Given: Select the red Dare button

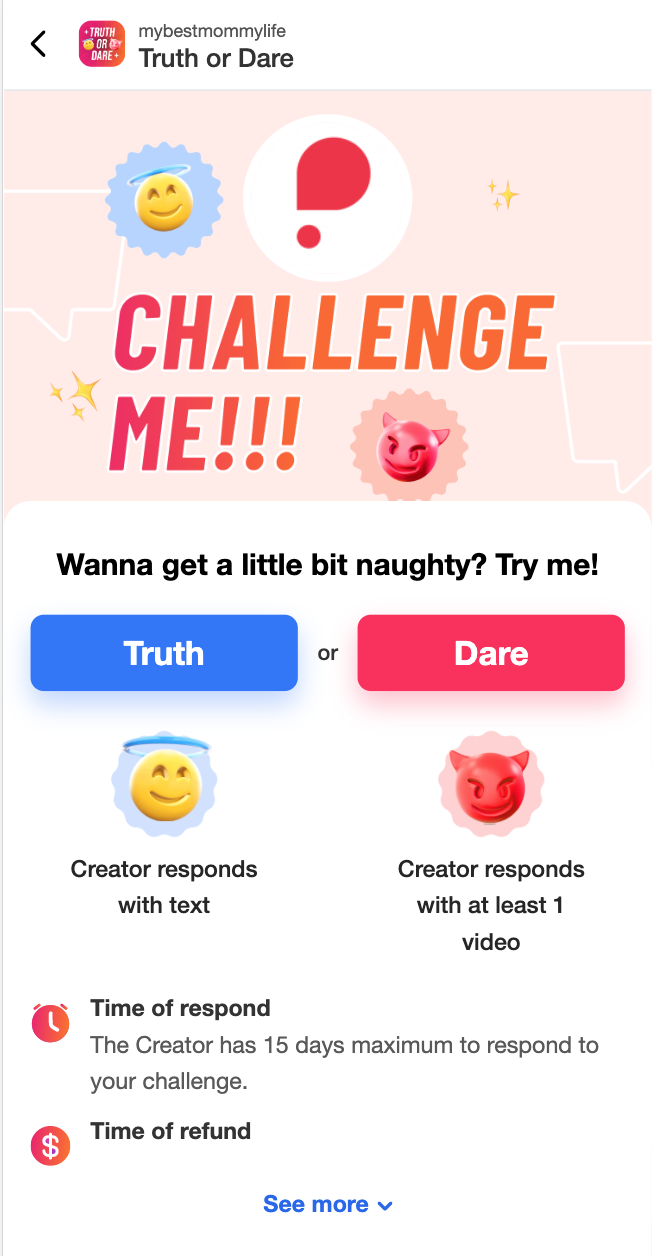Looking at the screenshot, I should point(491,653).
